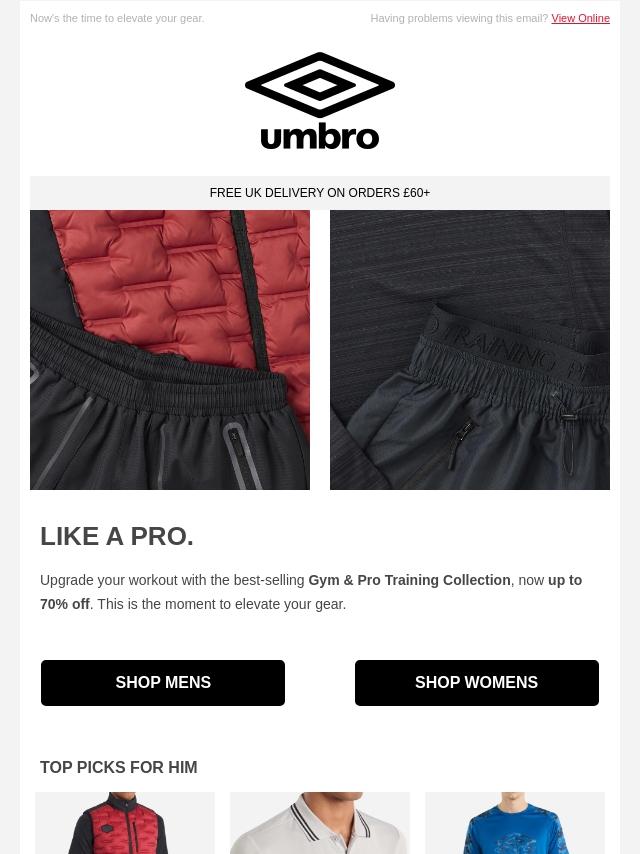The image size is (640, 854).
Task: Tap the Shop Mens button
Action: click(163, 683)
